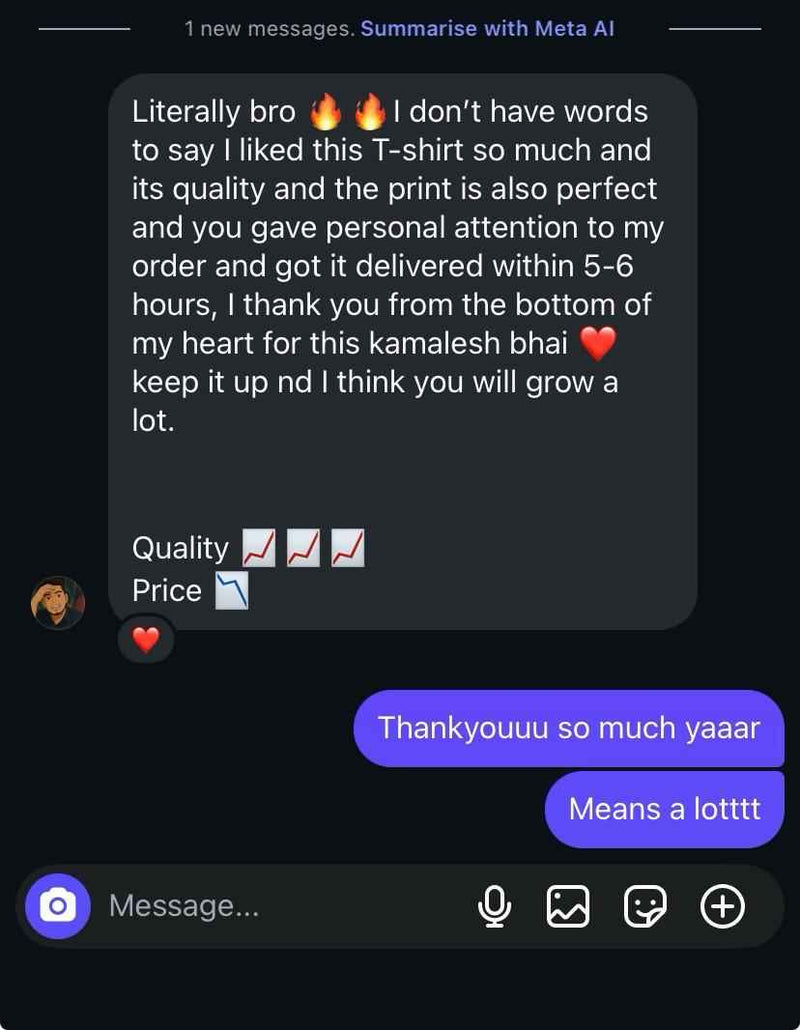Tap the plus icon for more options
The height and width of the screenshot is (1030, 800).
[722, 906]
